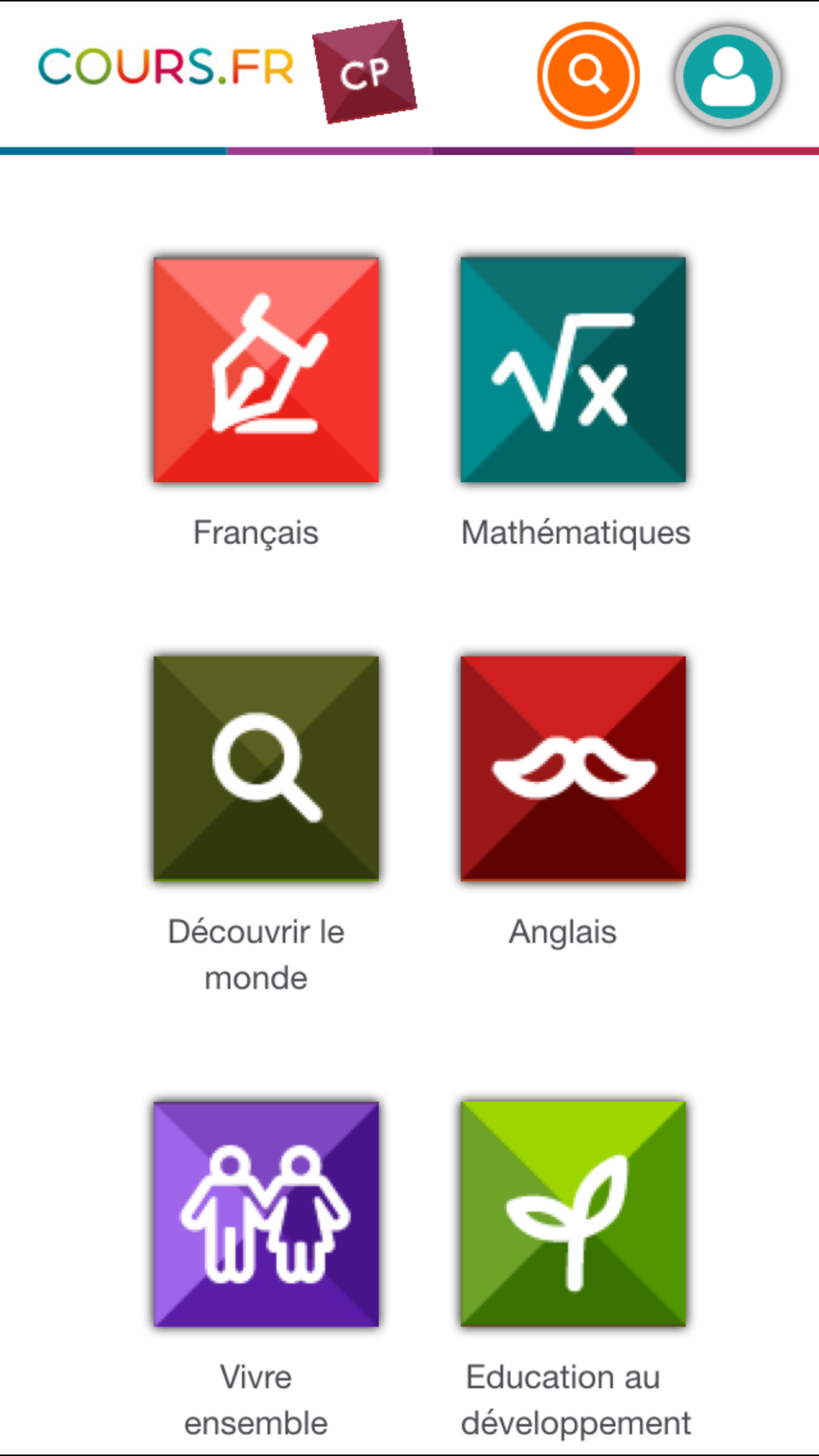Open the user profile icon
The height and width of the screenshot is (1456, 819).
(728, 77)
